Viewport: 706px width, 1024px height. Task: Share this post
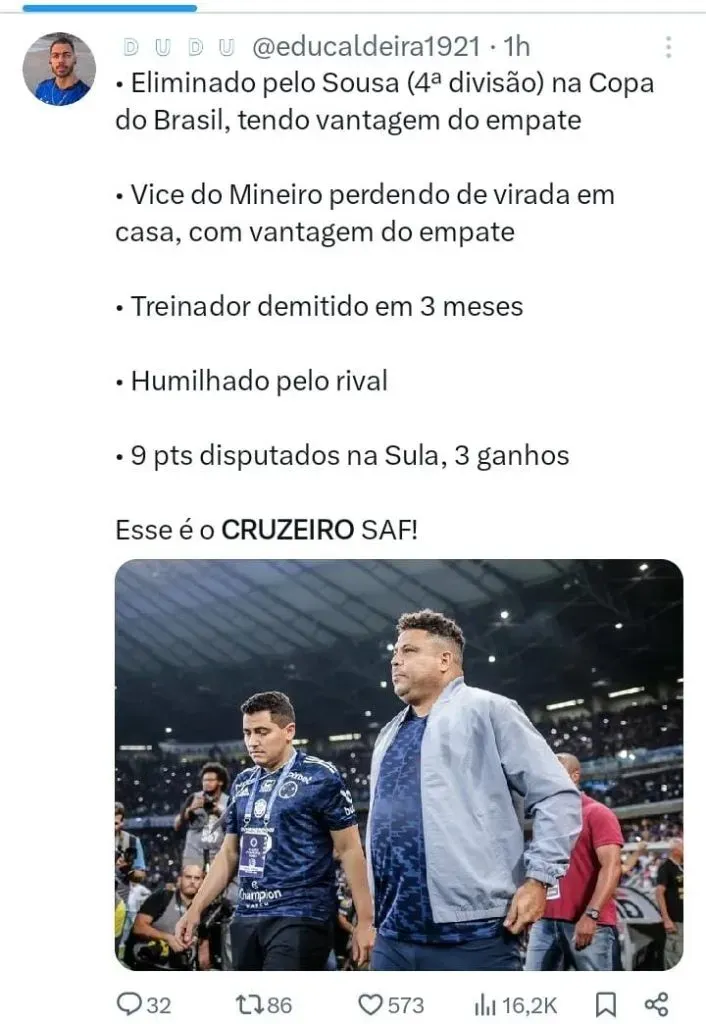pyautogui.click(x=656, y=1004)
